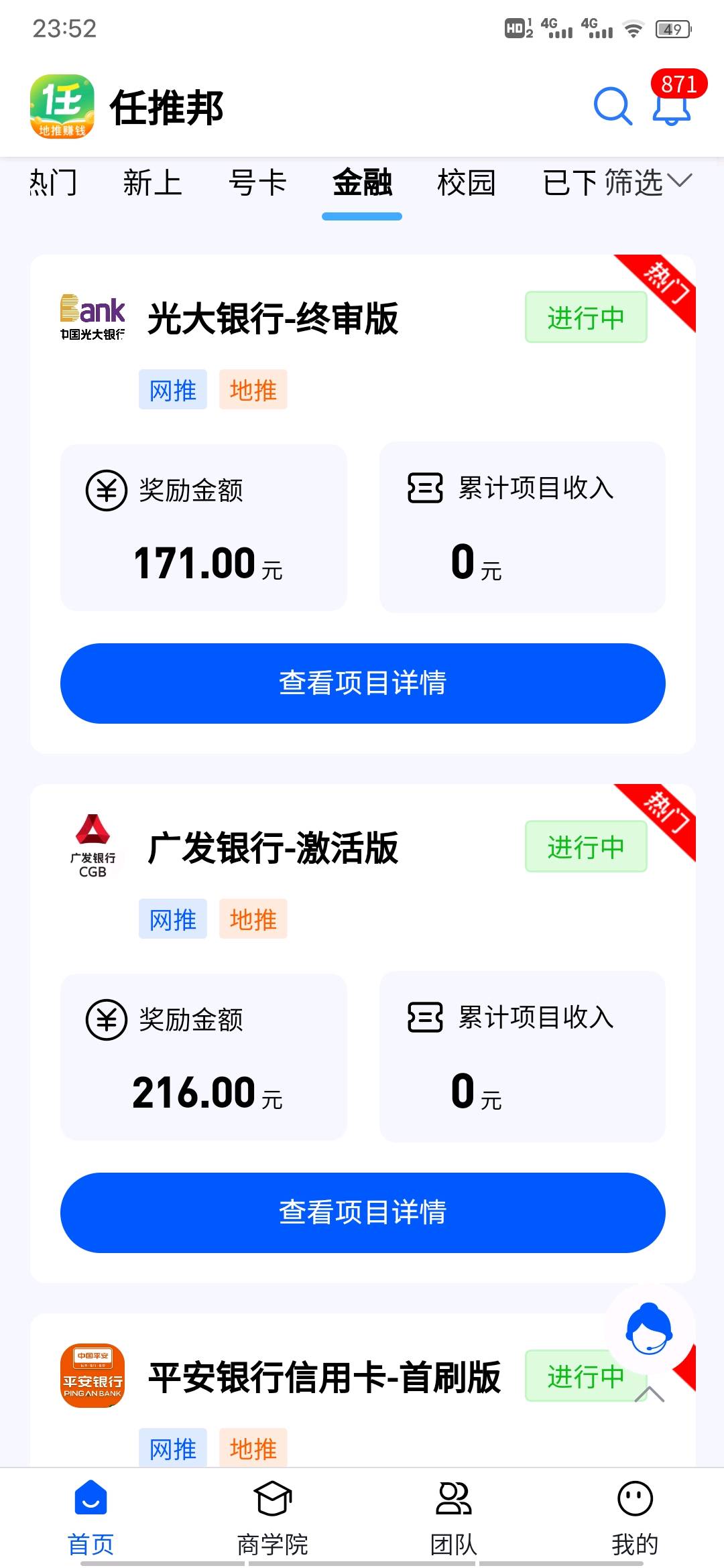Tap the back-to-top arrow
The height and width of the screenshot is (1568, 724).
coord(649,1395)
